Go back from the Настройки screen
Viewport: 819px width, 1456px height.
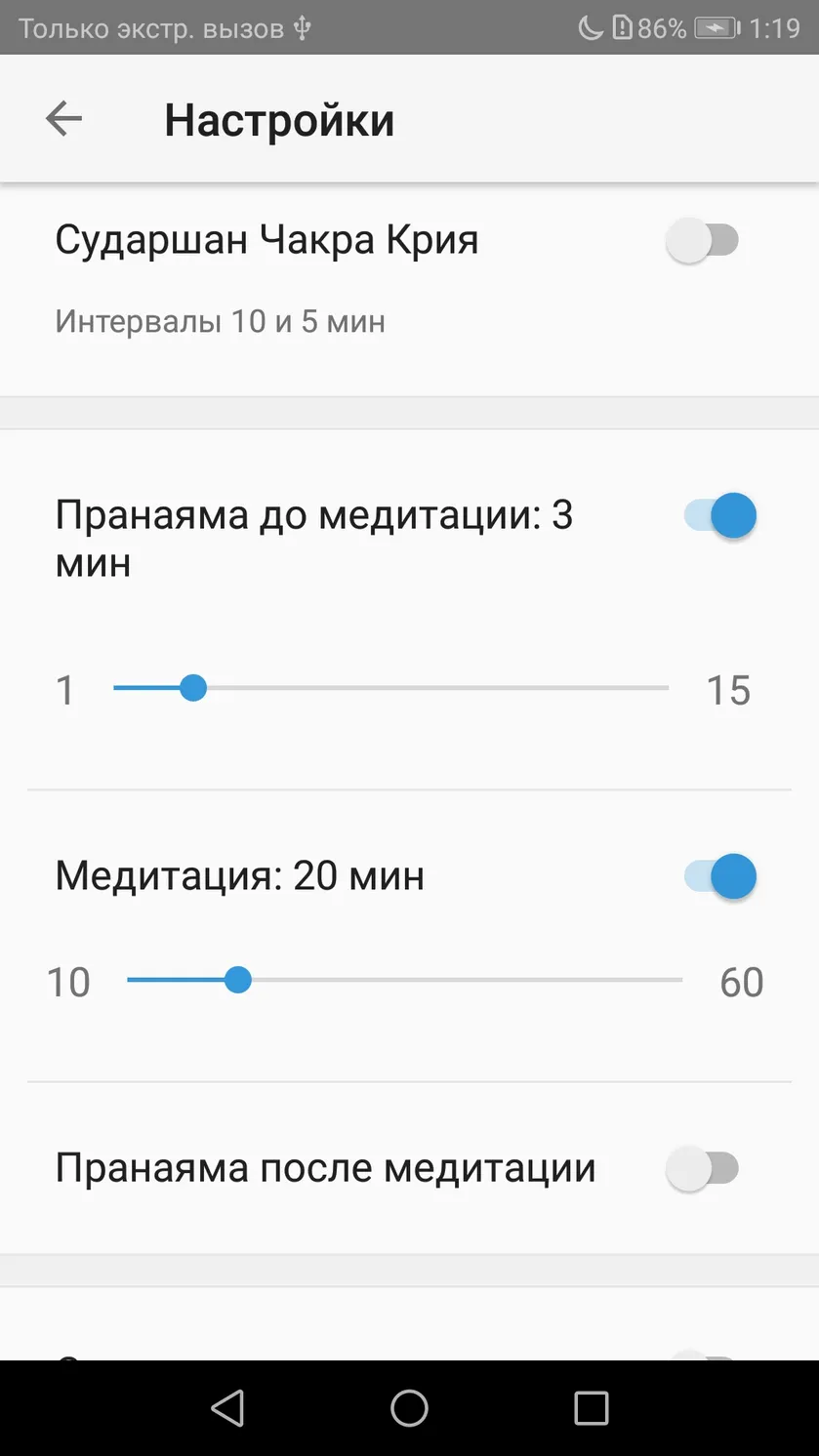[63, 119]
